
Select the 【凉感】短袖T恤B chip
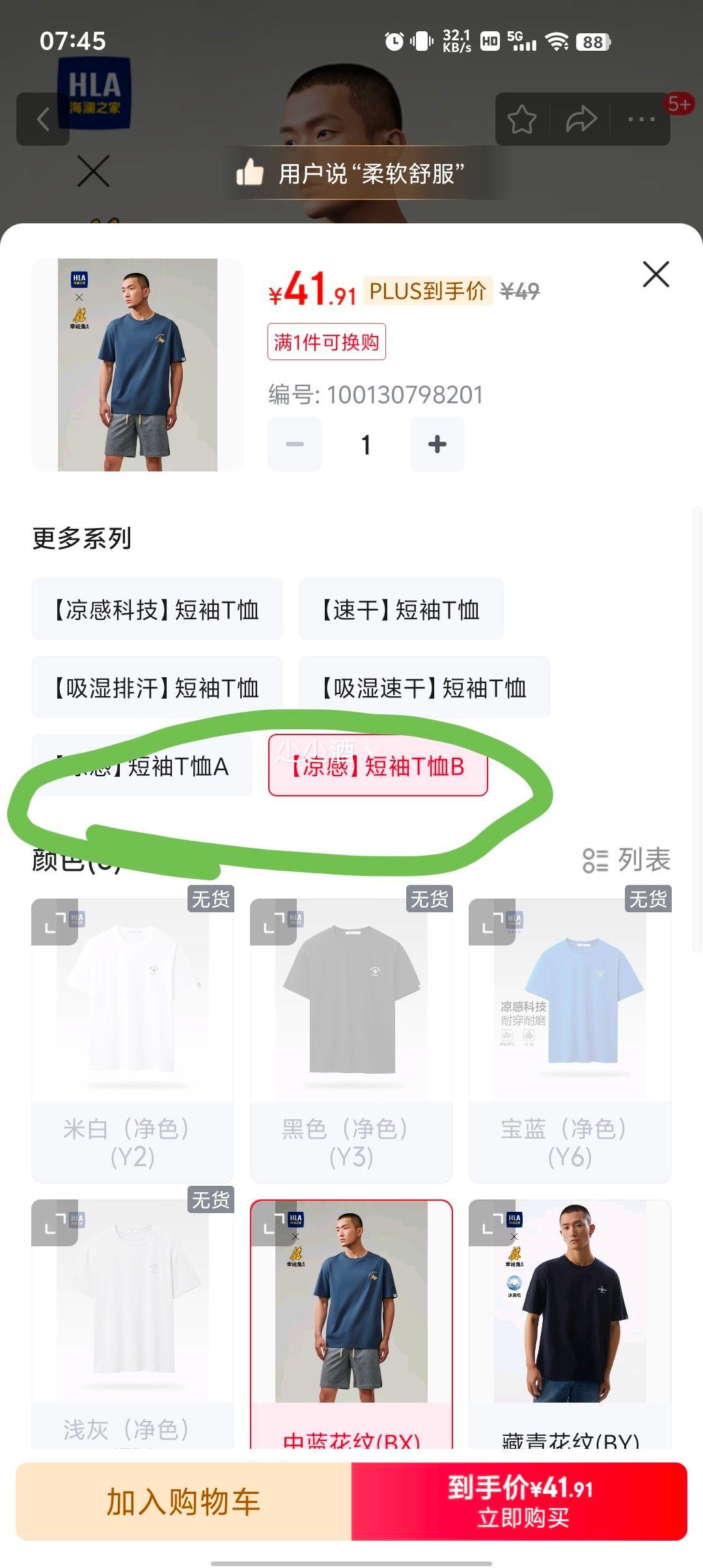tap(378, 766)
